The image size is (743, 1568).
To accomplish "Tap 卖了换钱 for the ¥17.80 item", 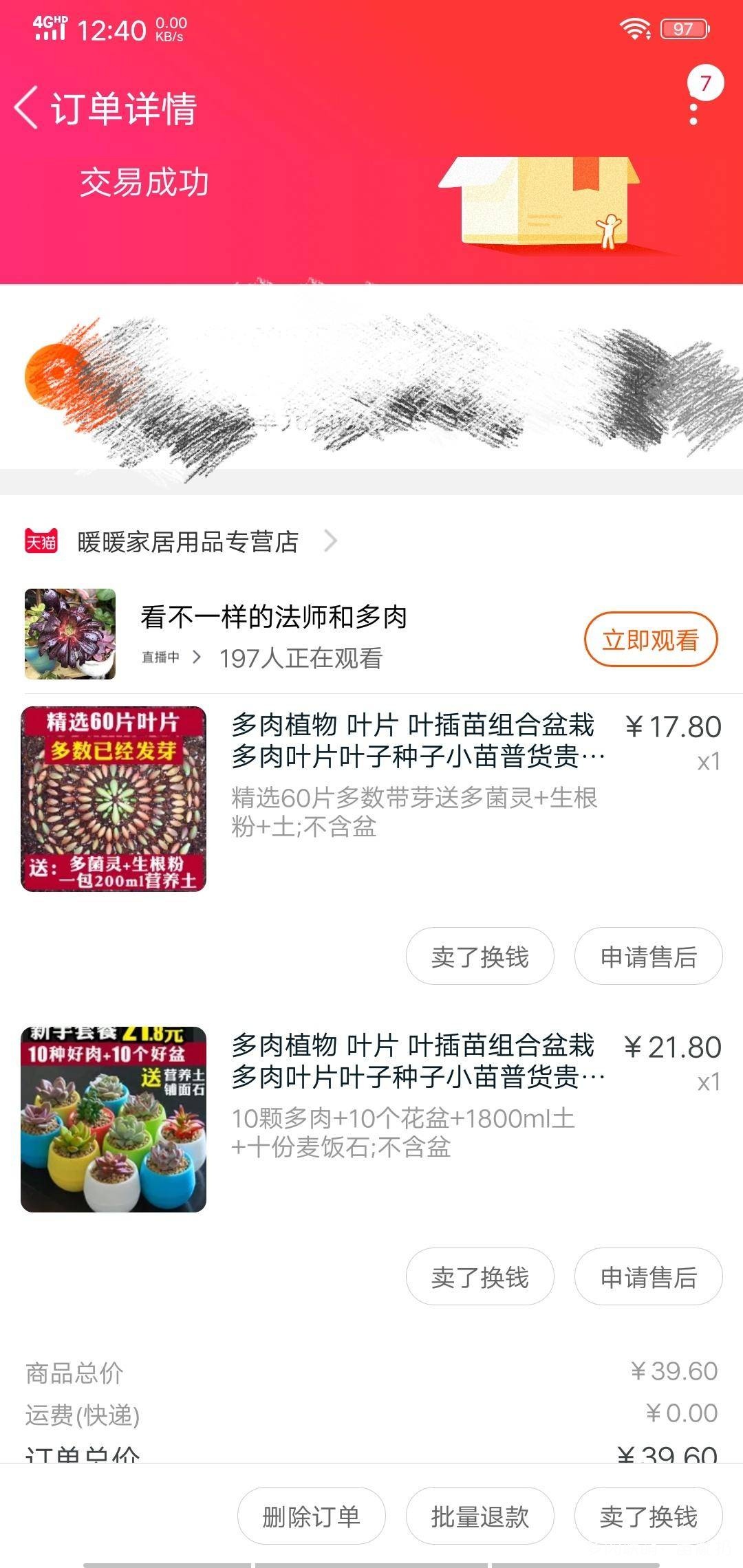I will pyautogui.click(x=480, y=957).
